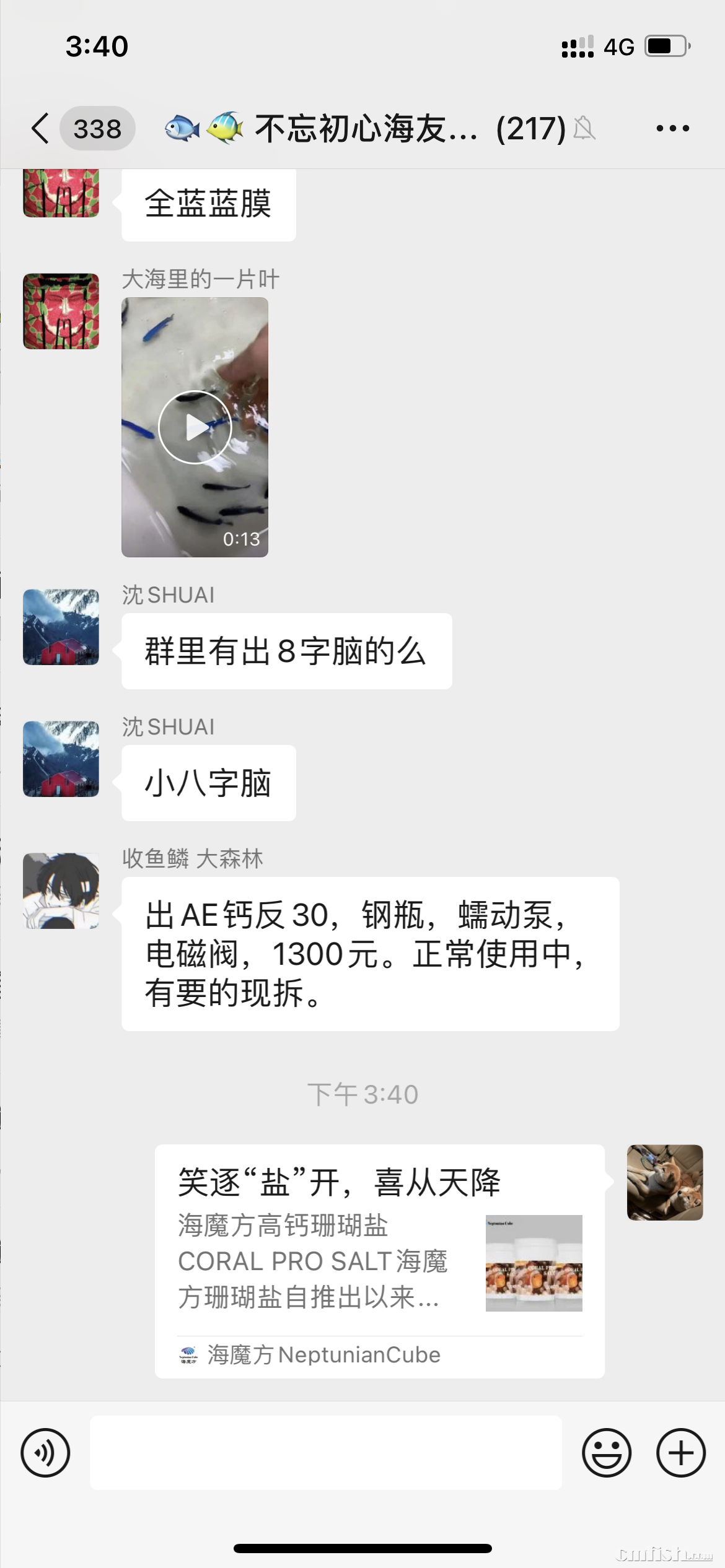Screen dimensions: 725x1568
Task: Tap the back arrow to leave chat
Action: point(39,128)
